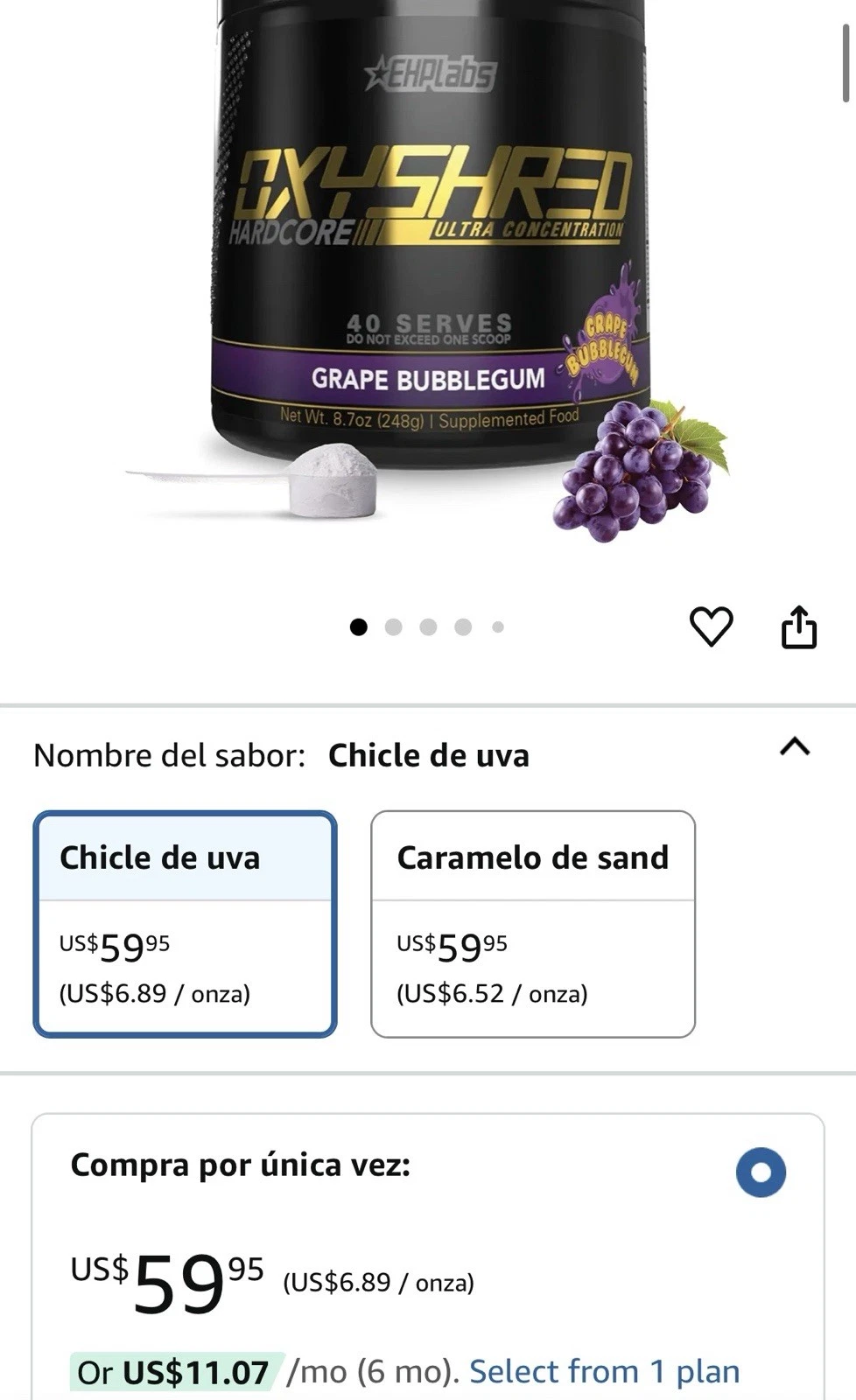Screen dimensions: 856x1400
Task: Collapse the Nombre del sabor section
Action: pyautogui.click(x=795, y=747)
